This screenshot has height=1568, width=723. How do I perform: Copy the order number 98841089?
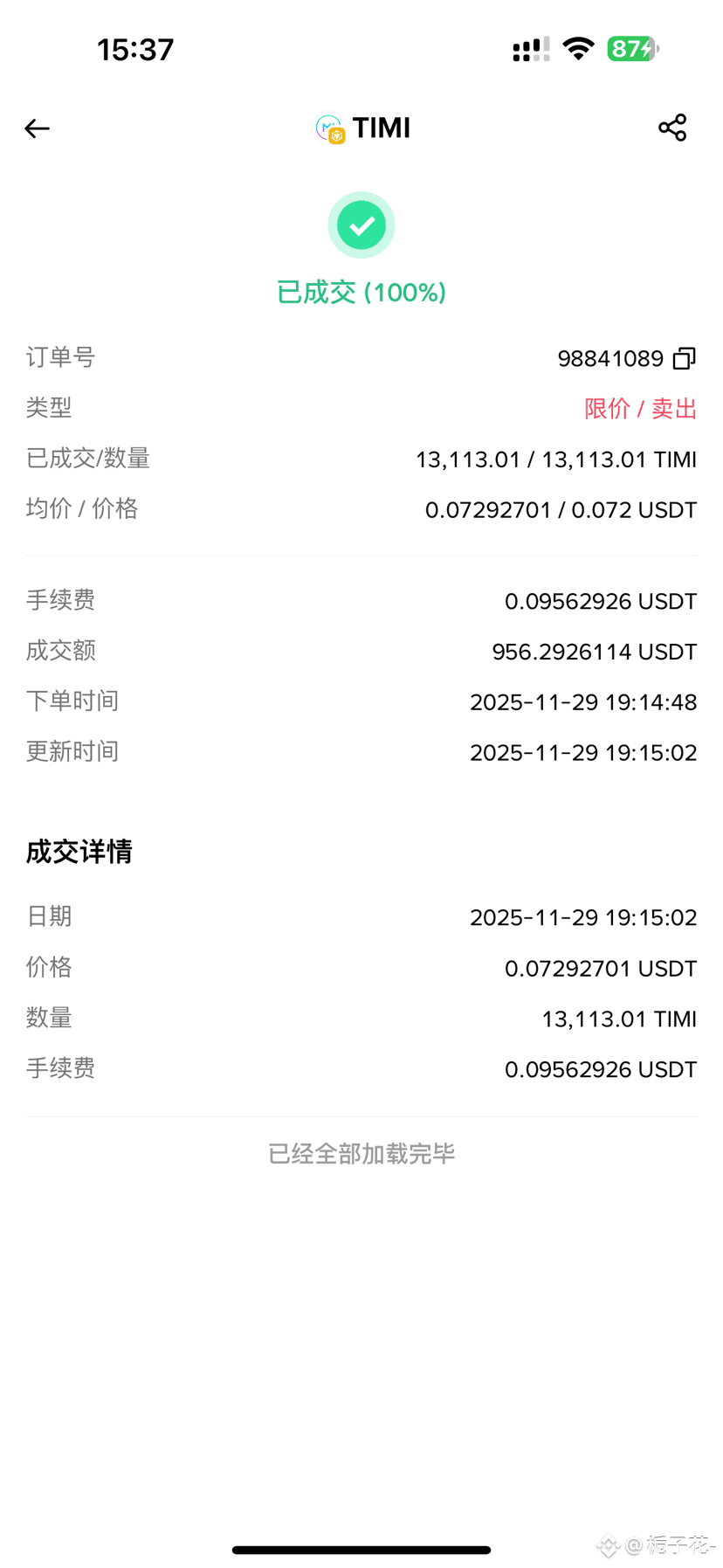tap(685, 358)
